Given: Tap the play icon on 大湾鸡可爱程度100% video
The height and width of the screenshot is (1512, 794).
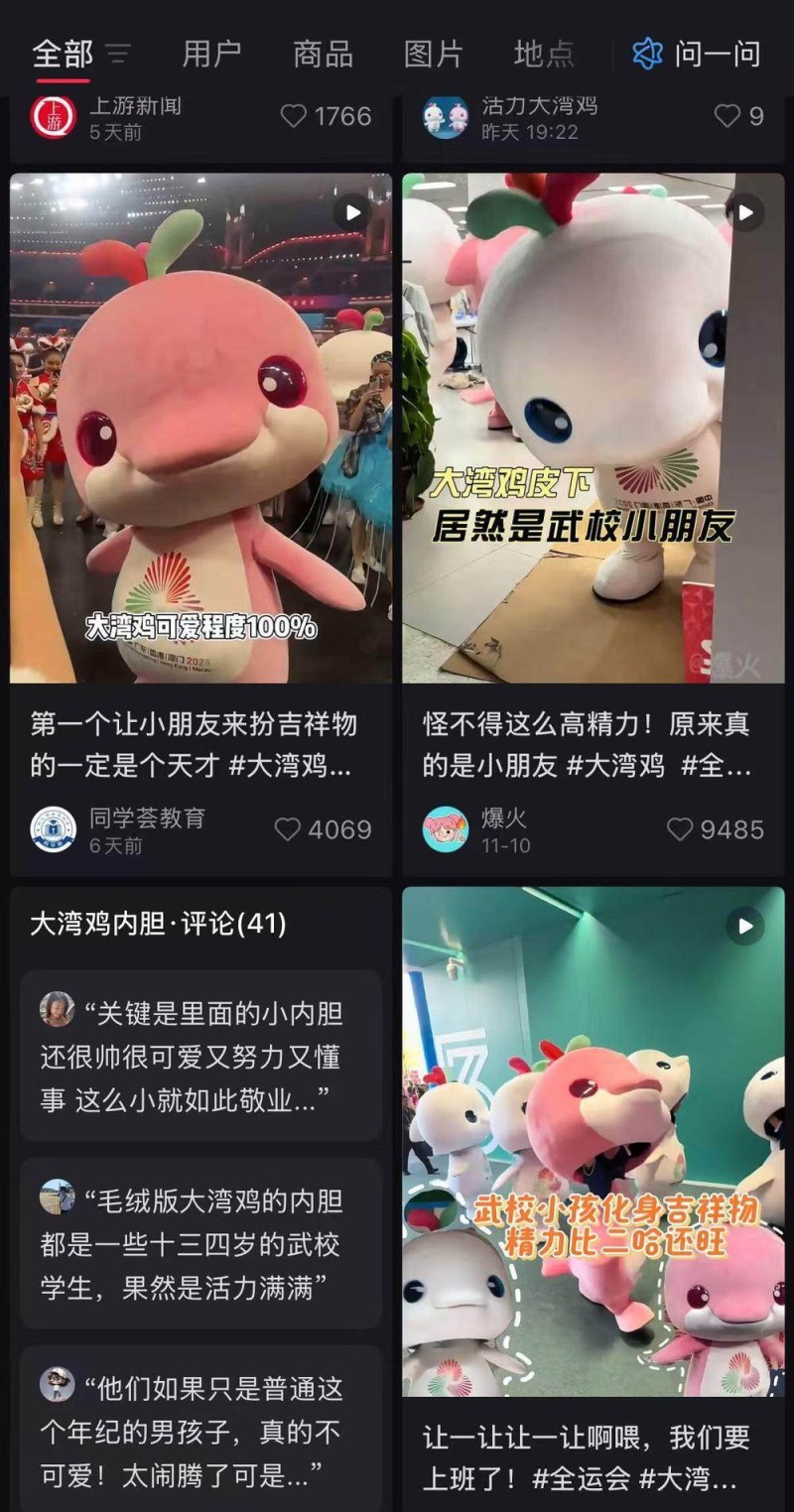Looking at the screenshot, I should pyautogui.click(x=353, y=212).
